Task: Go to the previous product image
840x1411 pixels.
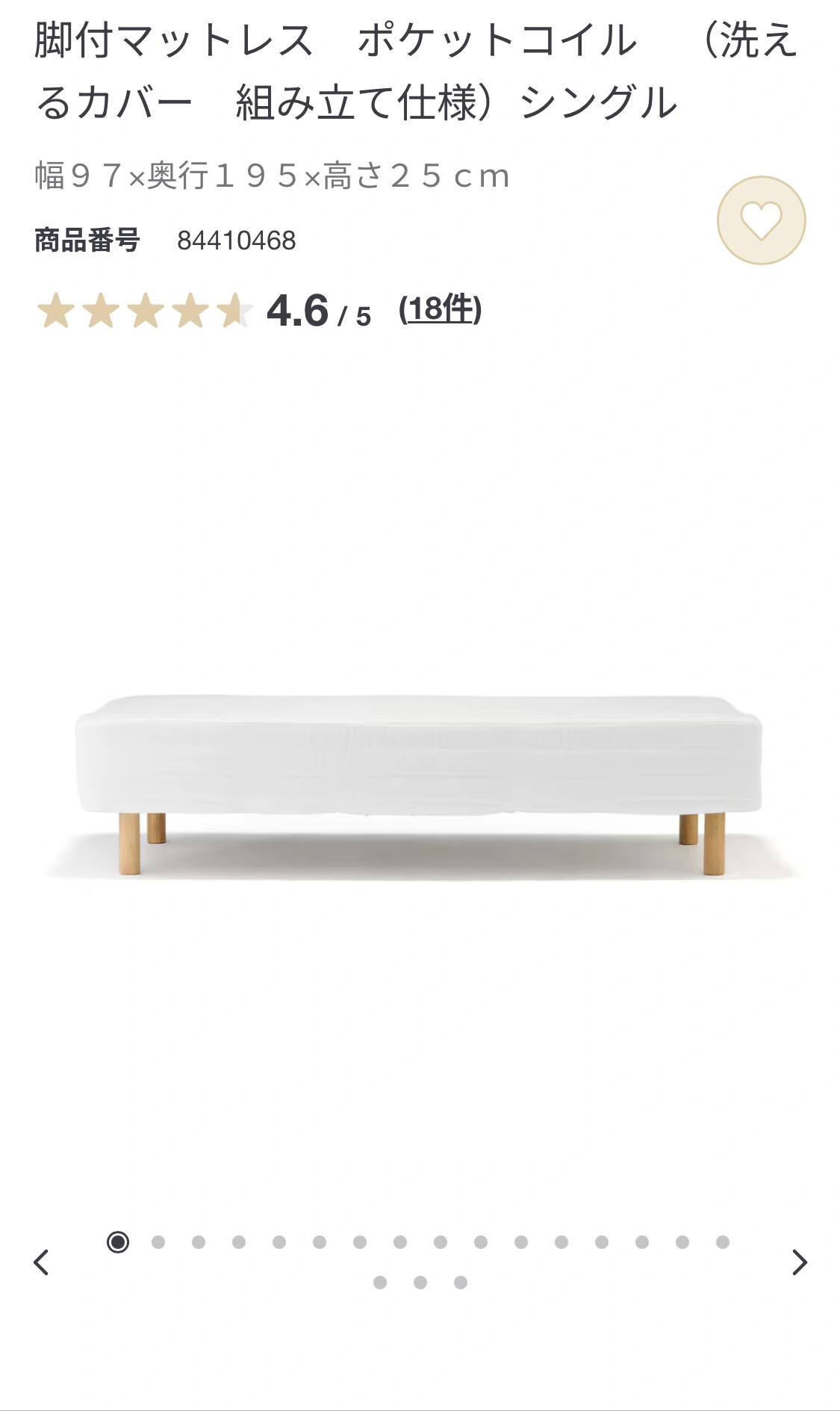Action: 42,1262
